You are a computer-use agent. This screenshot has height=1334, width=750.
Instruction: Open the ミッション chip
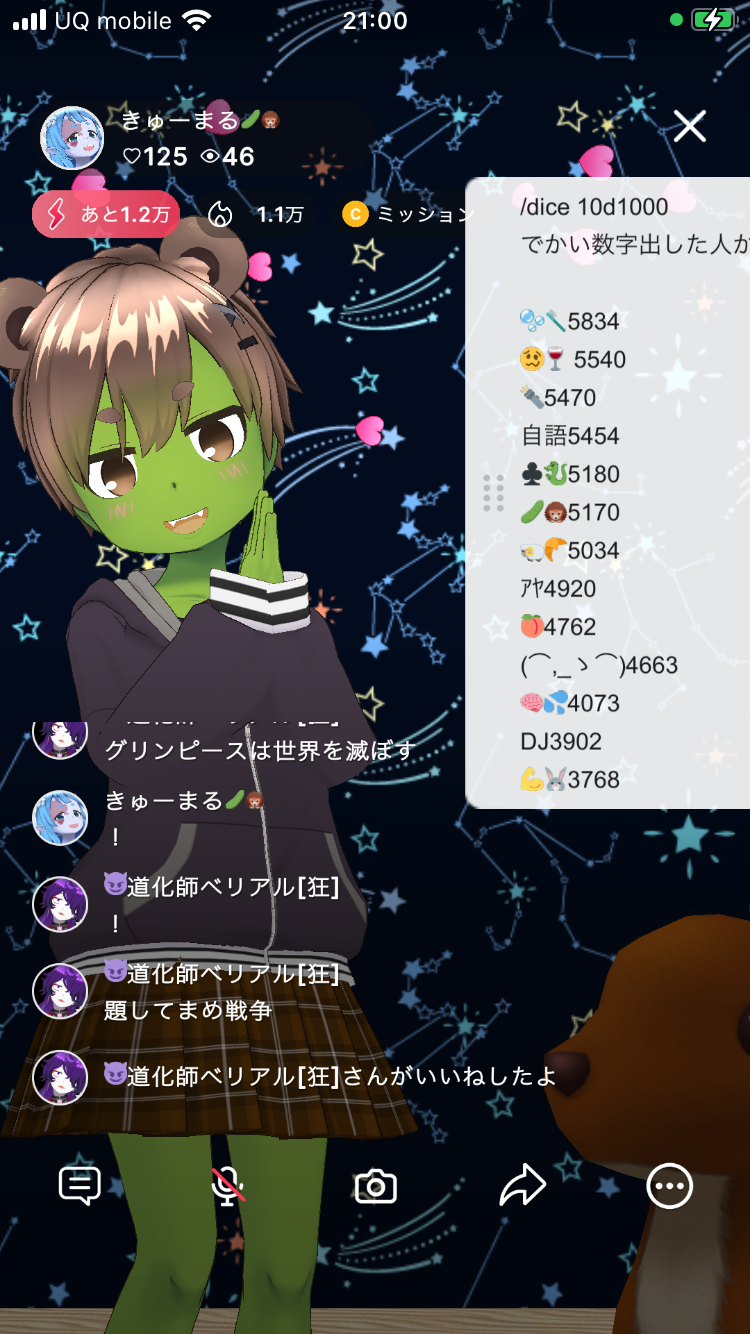click(406, 215)
